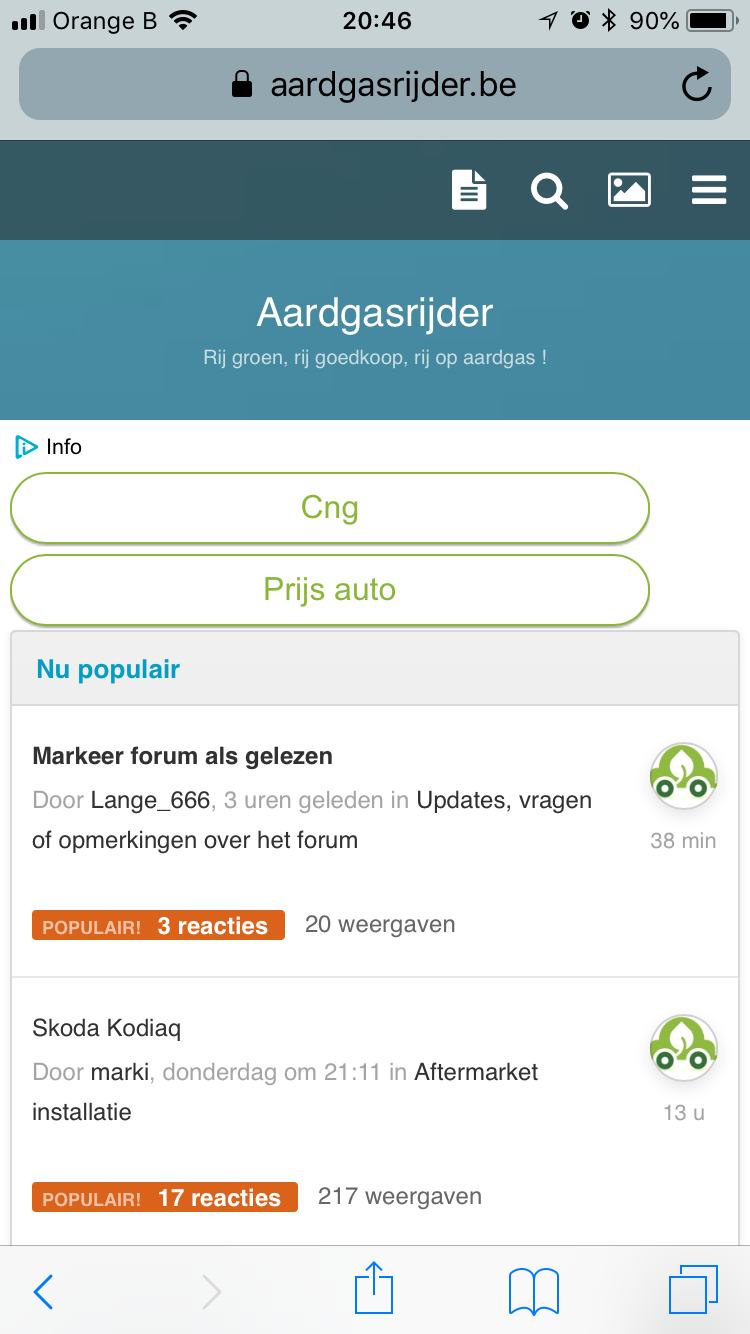Edit the aardgasrijder.be address bar
Viewport: 750px width, 1334px height.
(375, 84)
